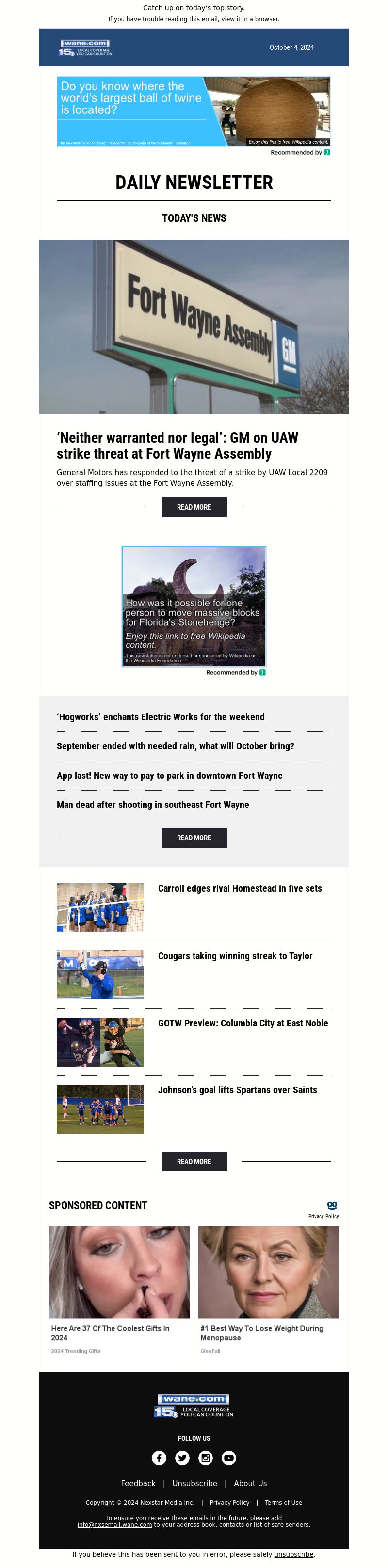Image resolution: width=388 pixels, height=1568 pixels.
Task: Tap the Feedback footer link
Action: click(138, 1483)
